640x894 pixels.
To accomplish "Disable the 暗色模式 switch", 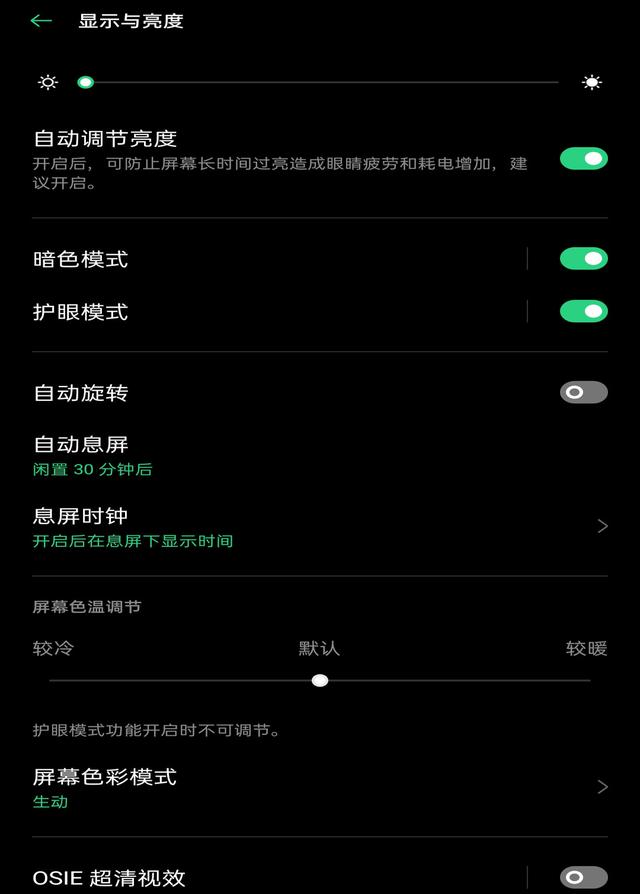I will pyautogui.click(x=583, y=259).
